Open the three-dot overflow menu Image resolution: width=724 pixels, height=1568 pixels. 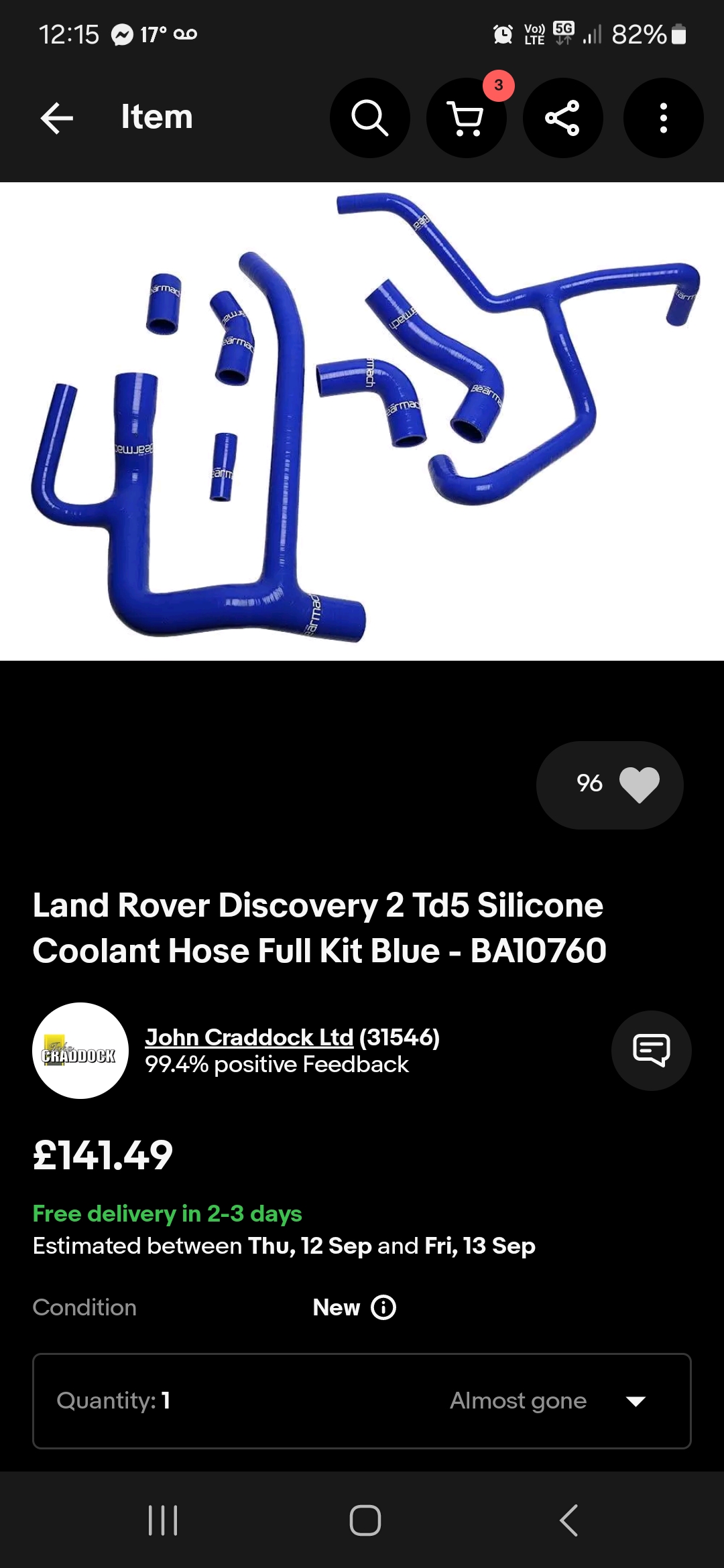(664, 118)
